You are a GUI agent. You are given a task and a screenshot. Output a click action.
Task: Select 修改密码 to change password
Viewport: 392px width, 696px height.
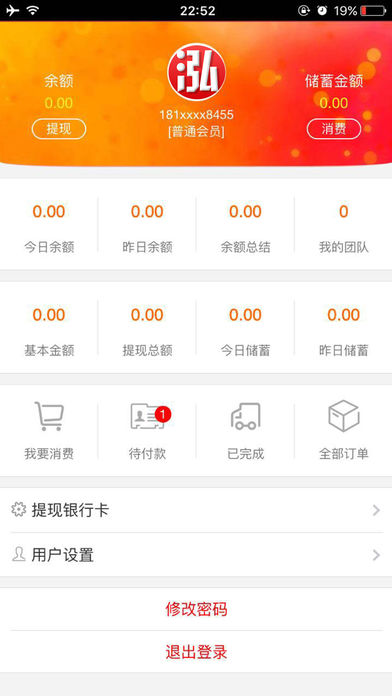196,609
